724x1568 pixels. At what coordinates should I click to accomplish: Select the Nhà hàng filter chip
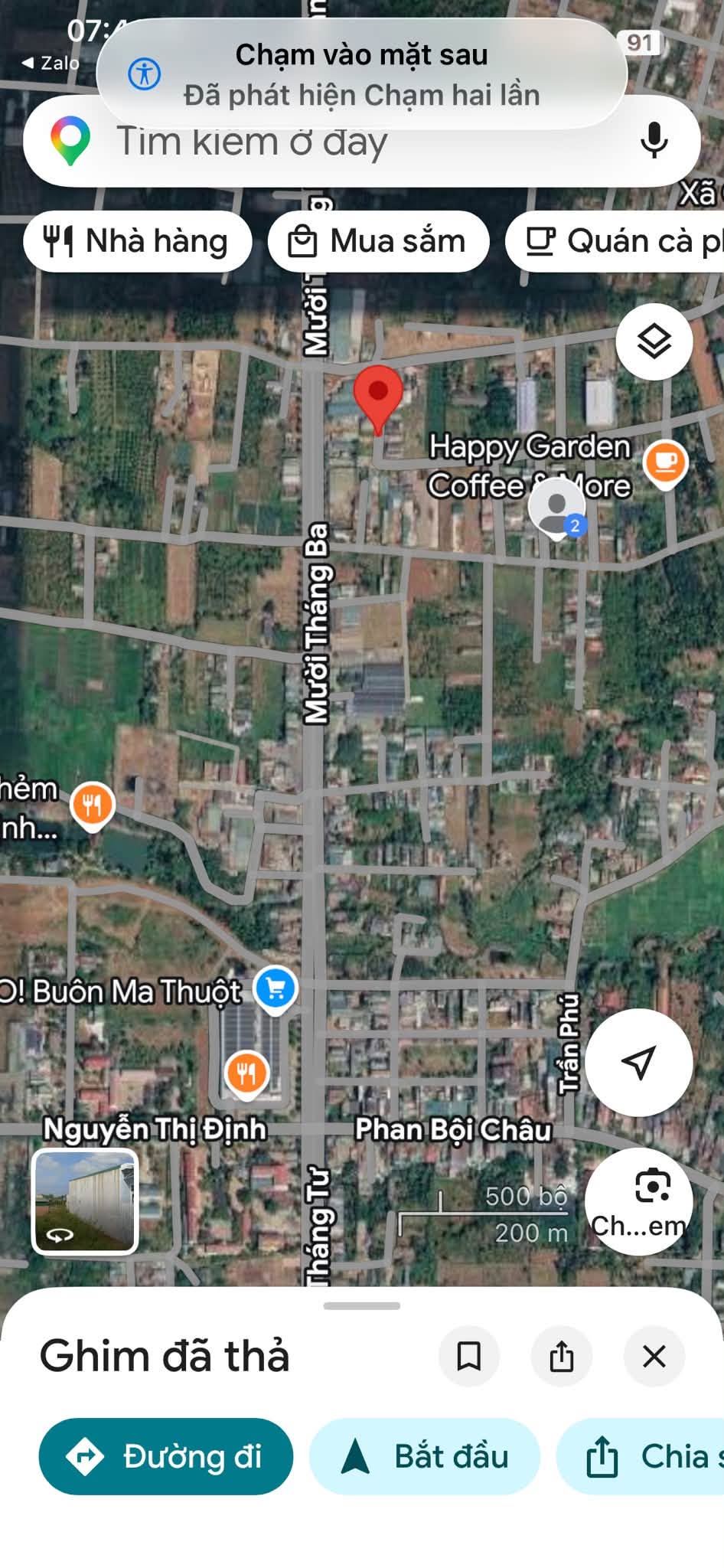point(138,242)
